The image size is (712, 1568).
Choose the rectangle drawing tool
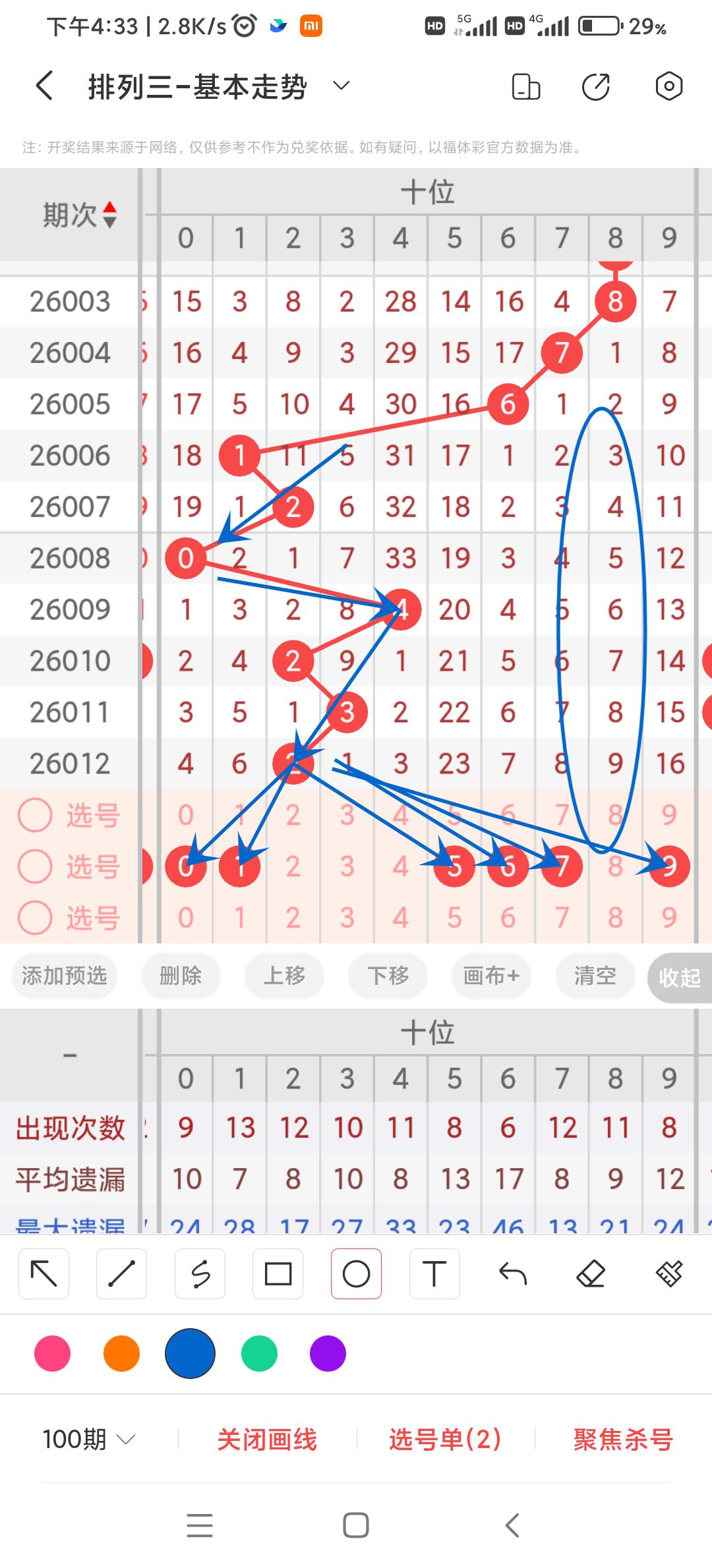278,1274
